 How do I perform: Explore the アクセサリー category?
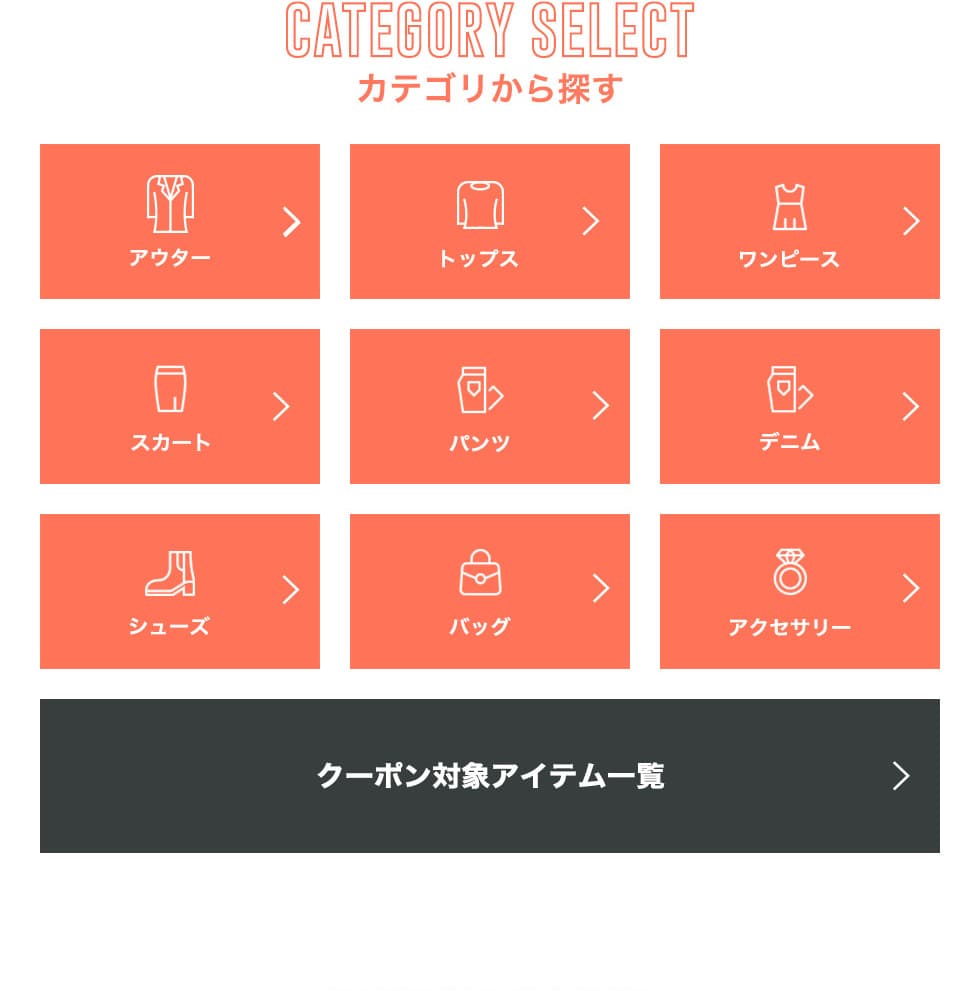coord(800,591)
